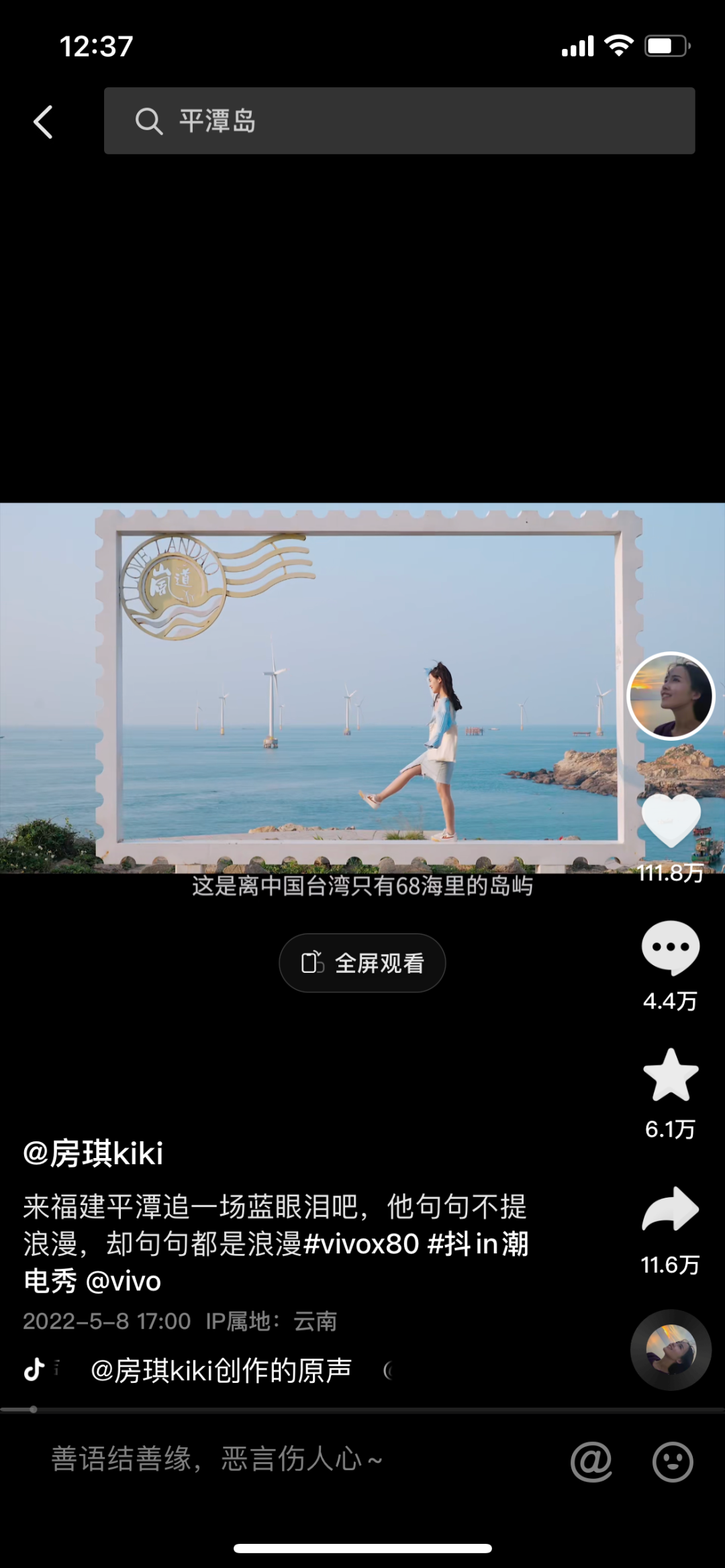Open the spinning music disc icon

[670, 1351]
